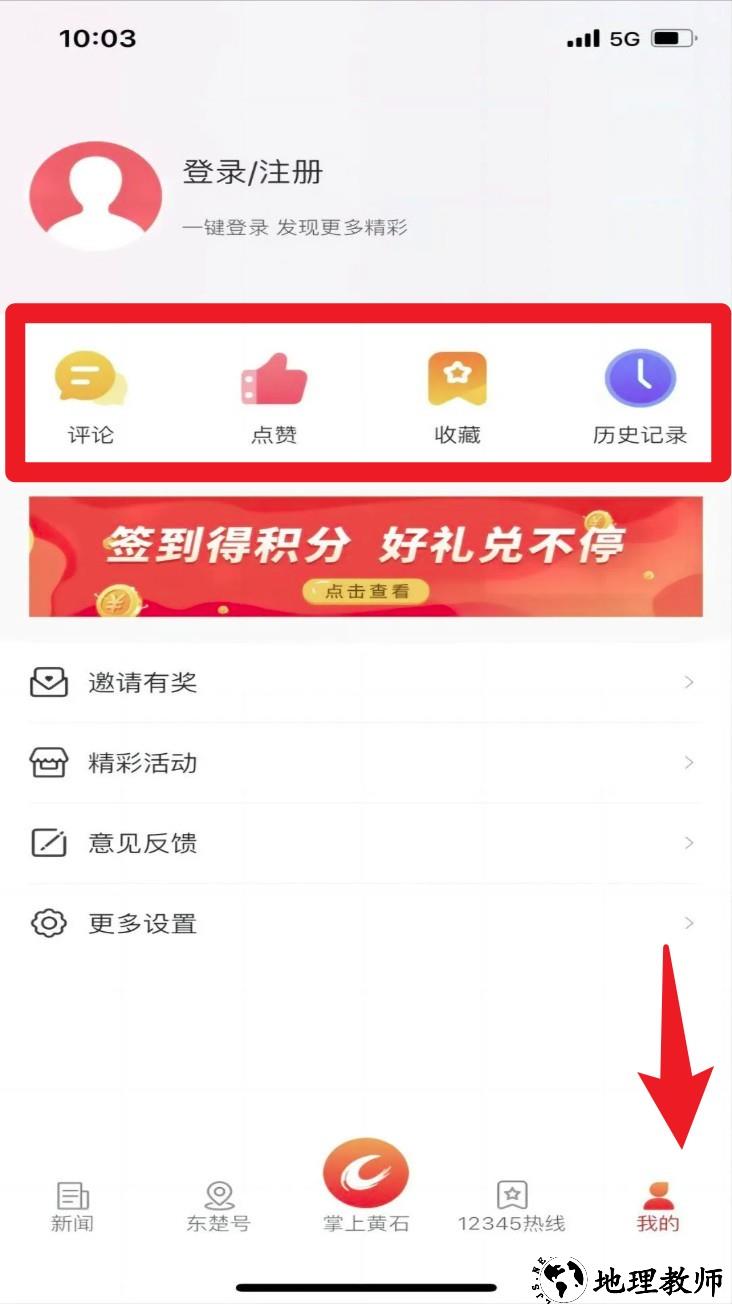Go to 掌上黄石 home tab

366,1185
